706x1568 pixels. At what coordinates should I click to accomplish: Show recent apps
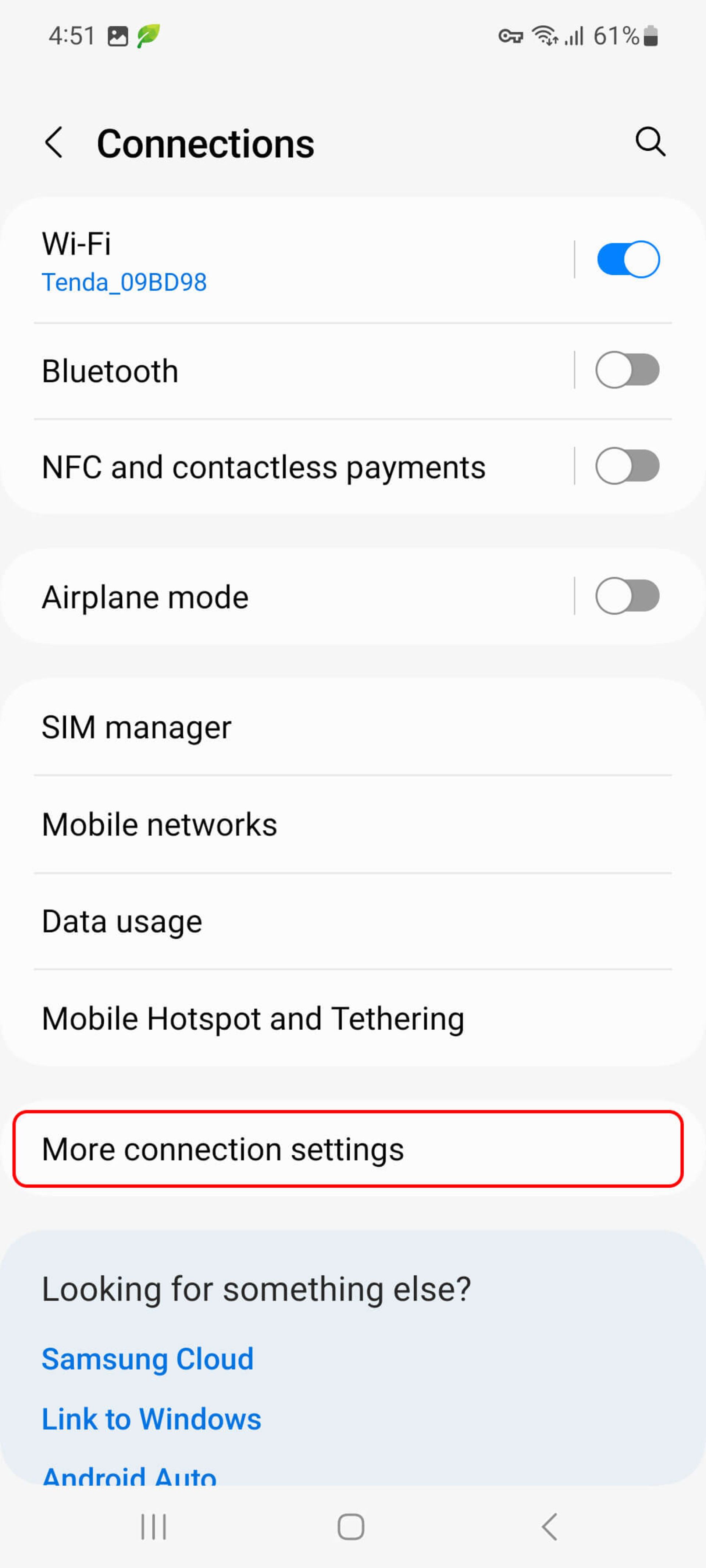point(153,1526)
